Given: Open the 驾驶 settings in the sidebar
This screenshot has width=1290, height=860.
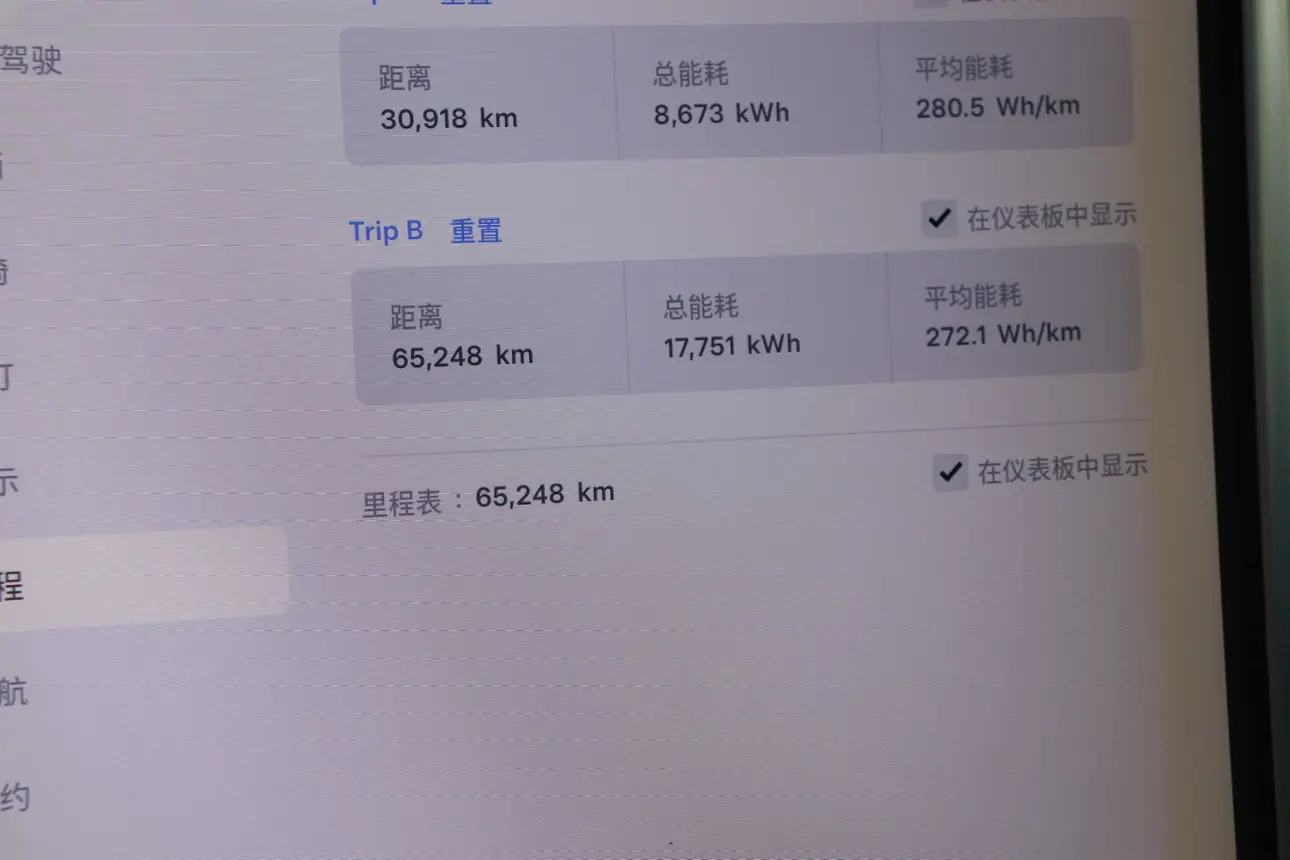Looking at the screenshot, I should coord(30,61).
